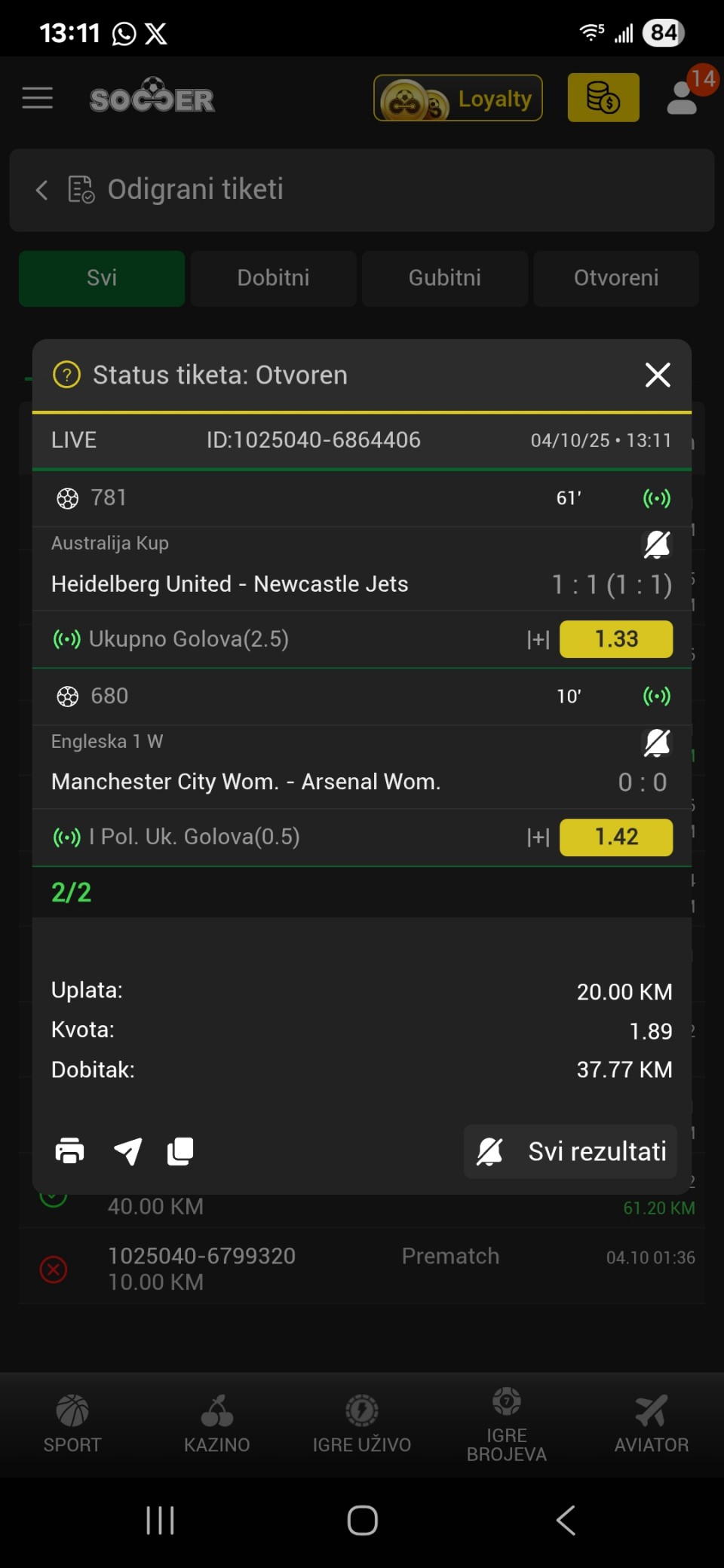Print the ticket
This screenshot has width=724, height=1568.
coord(69,1151)
